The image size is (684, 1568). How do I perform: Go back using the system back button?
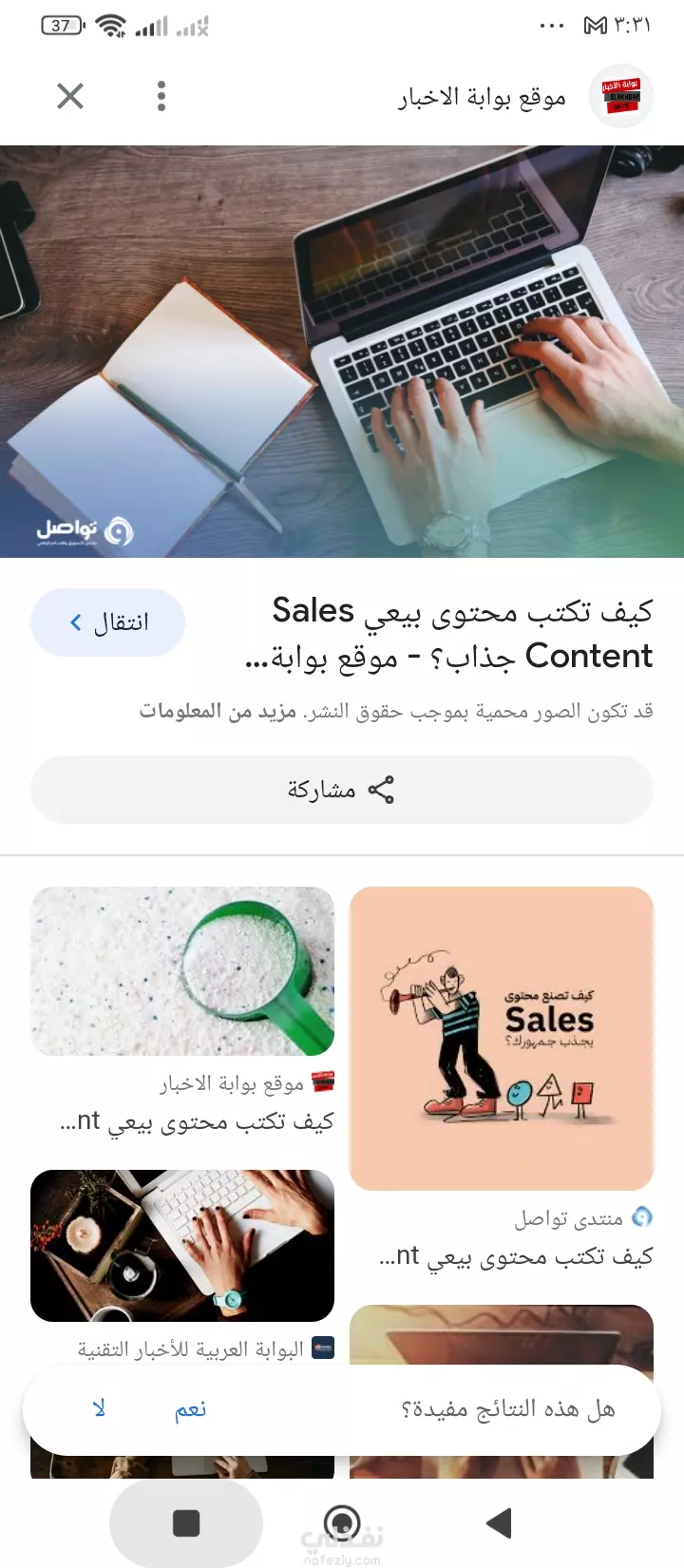499,1523
